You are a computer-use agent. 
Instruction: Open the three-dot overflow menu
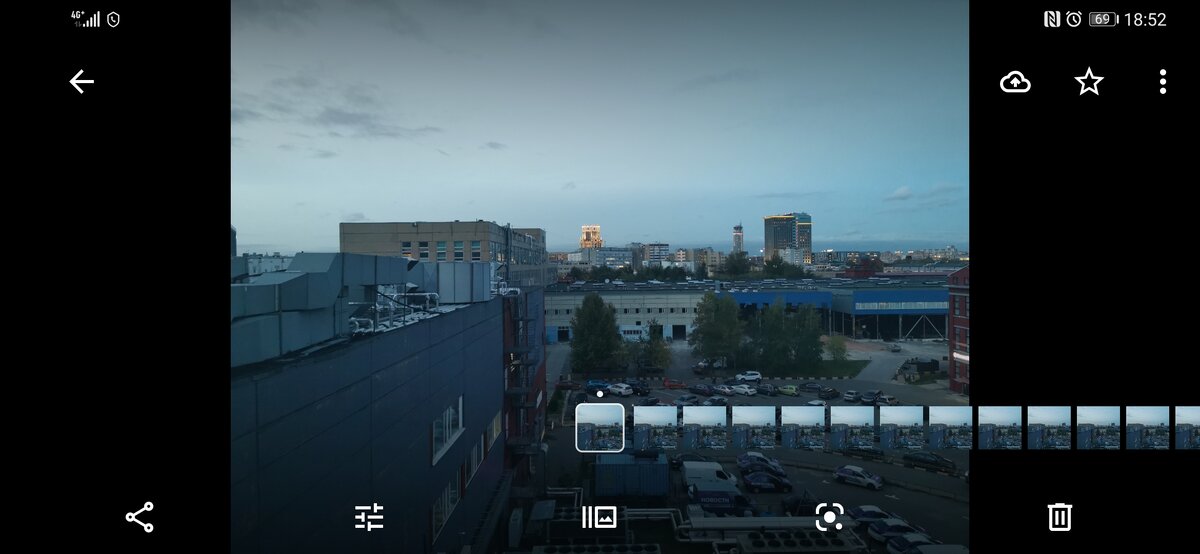pyautogui.click(x=1162, y=82)
